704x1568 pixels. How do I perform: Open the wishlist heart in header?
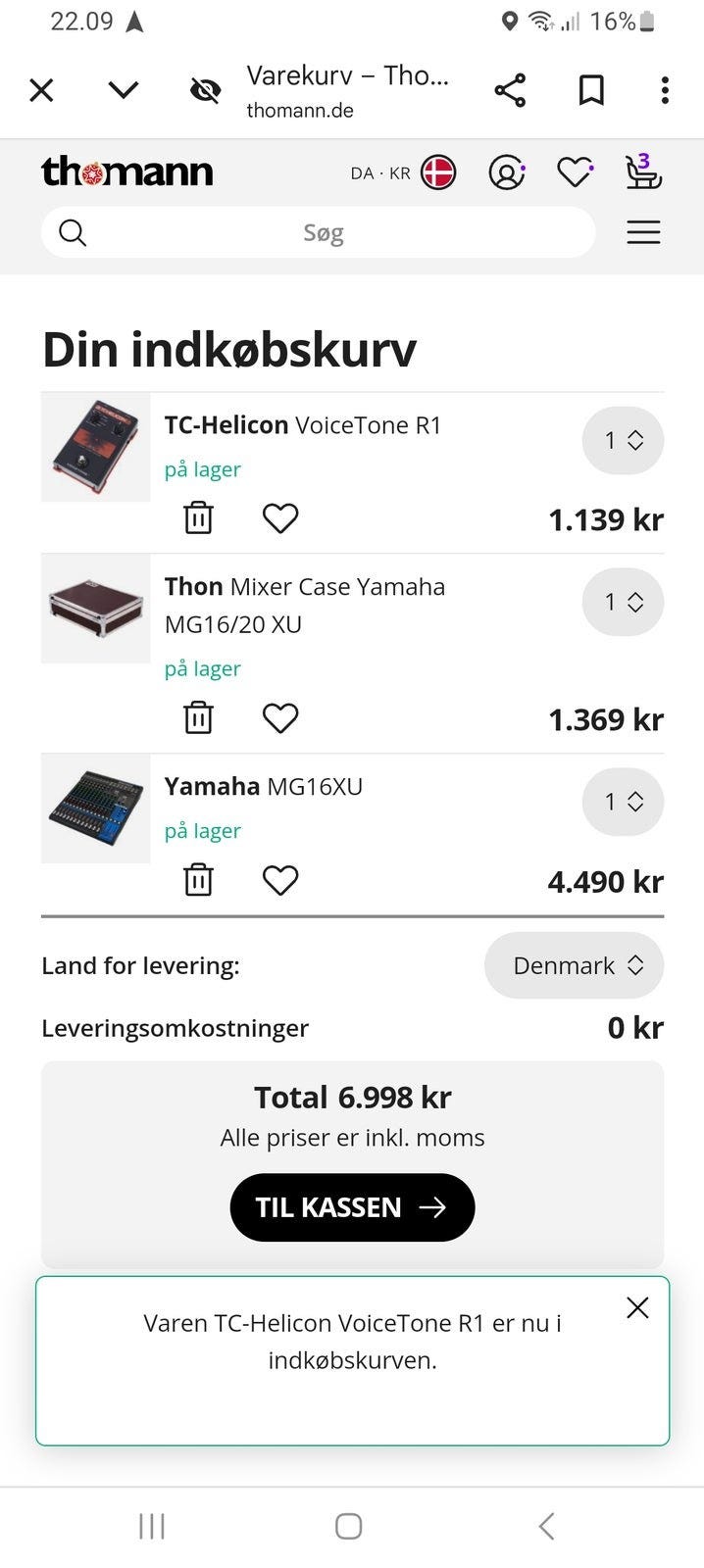coord(575,173)
